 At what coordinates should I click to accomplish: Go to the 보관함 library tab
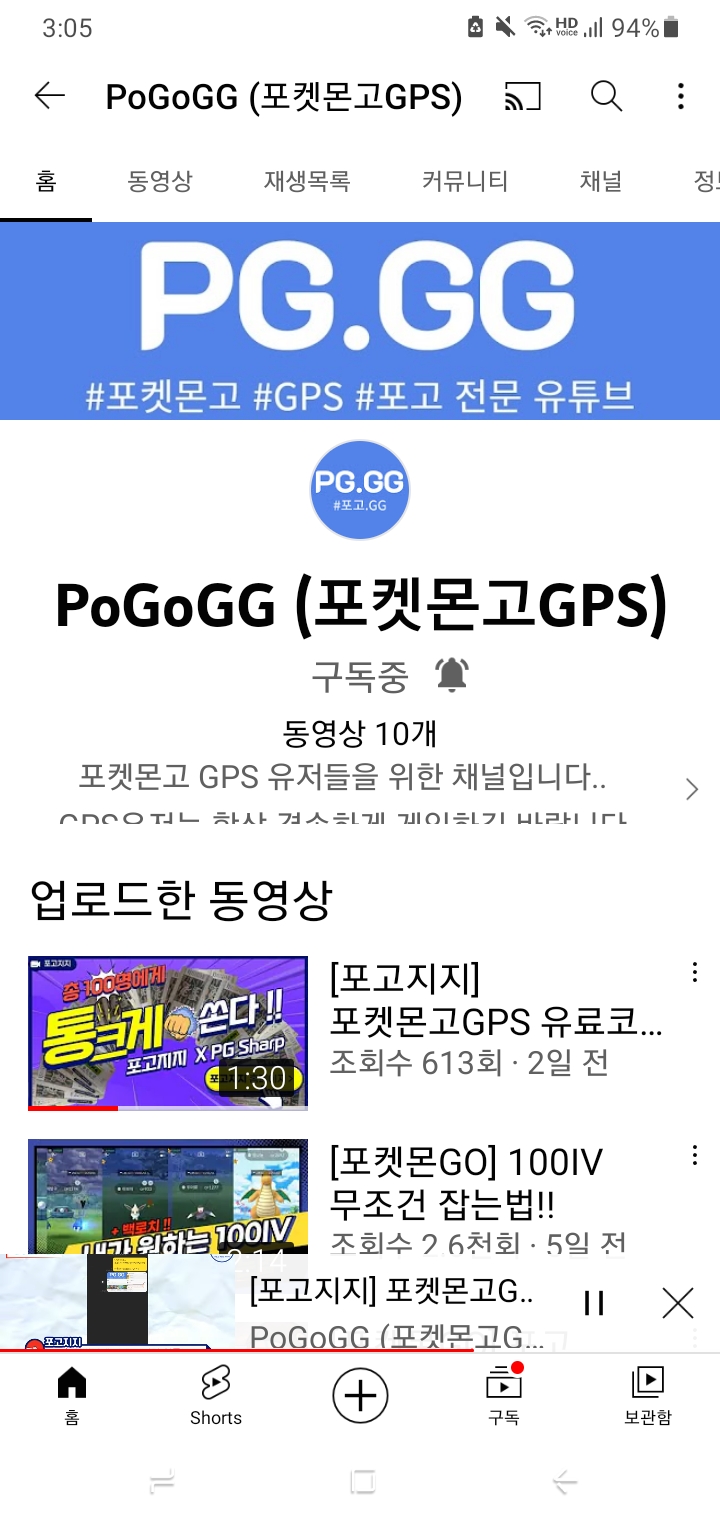point(647,1395)
